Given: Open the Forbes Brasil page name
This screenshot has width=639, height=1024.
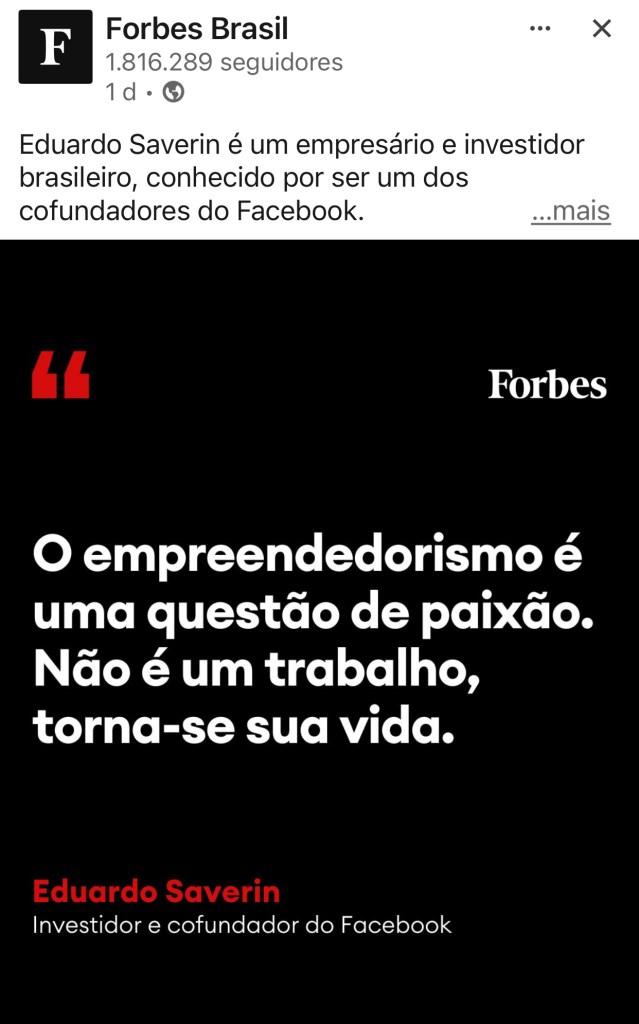Looking at the screenshot, I should pyautogui.click(x=197, y=30).
